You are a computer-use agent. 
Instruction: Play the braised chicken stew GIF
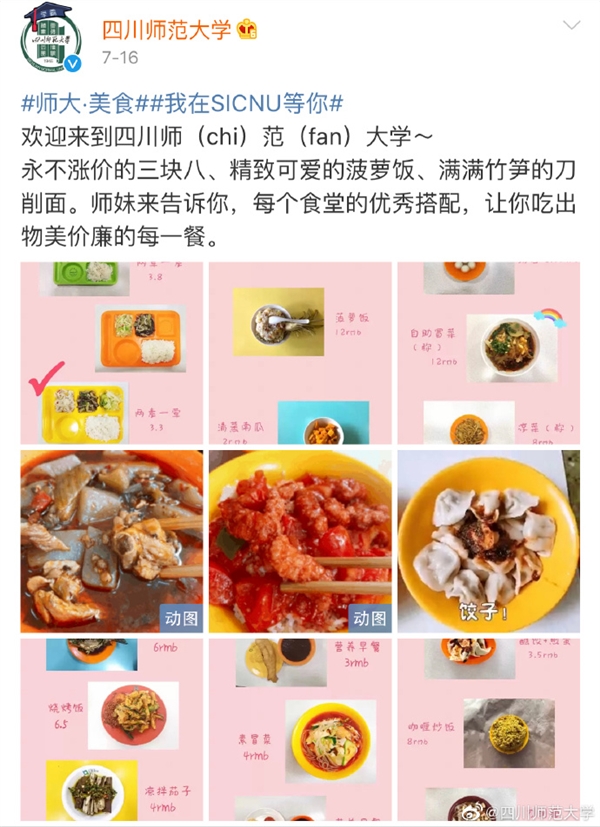pyautogui.click(x=111, y=541)
